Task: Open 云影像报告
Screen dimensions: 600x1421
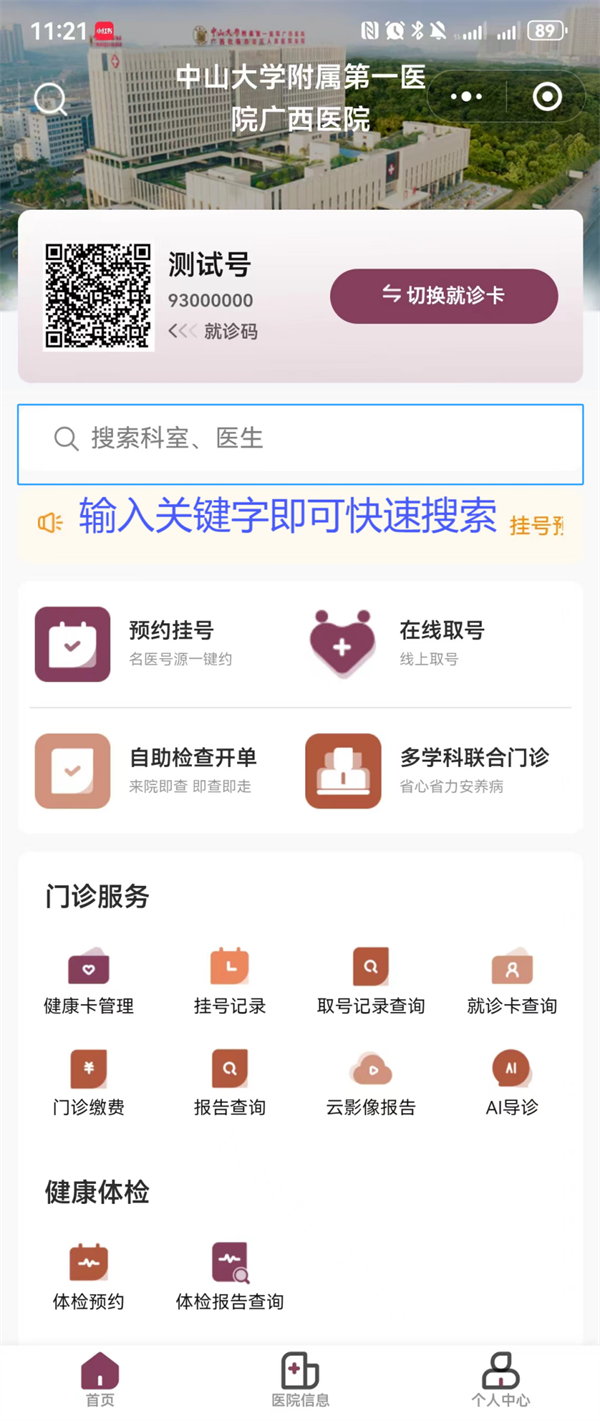Action: pyautogui.click(x=370, y=1083)
